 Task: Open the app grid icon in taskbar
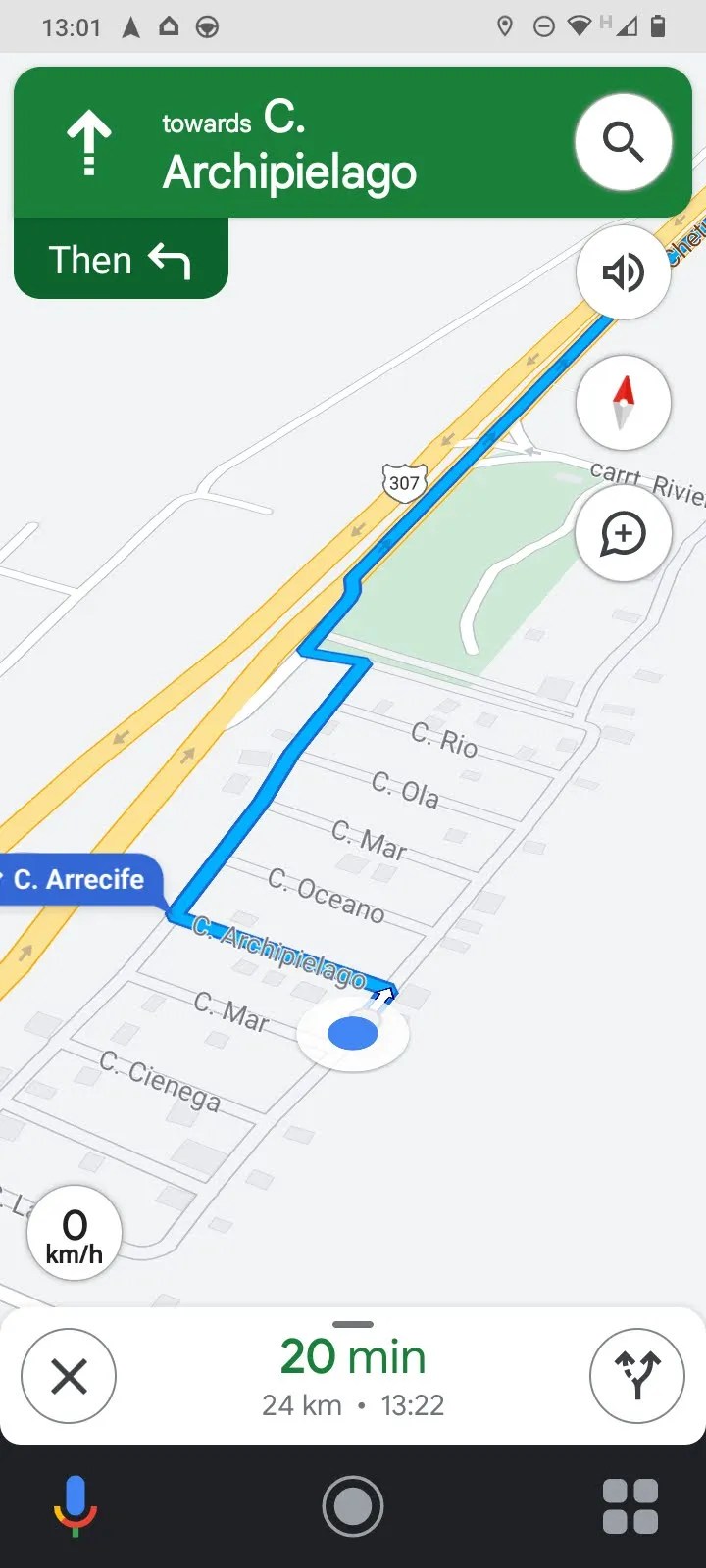coord(629,1506)
